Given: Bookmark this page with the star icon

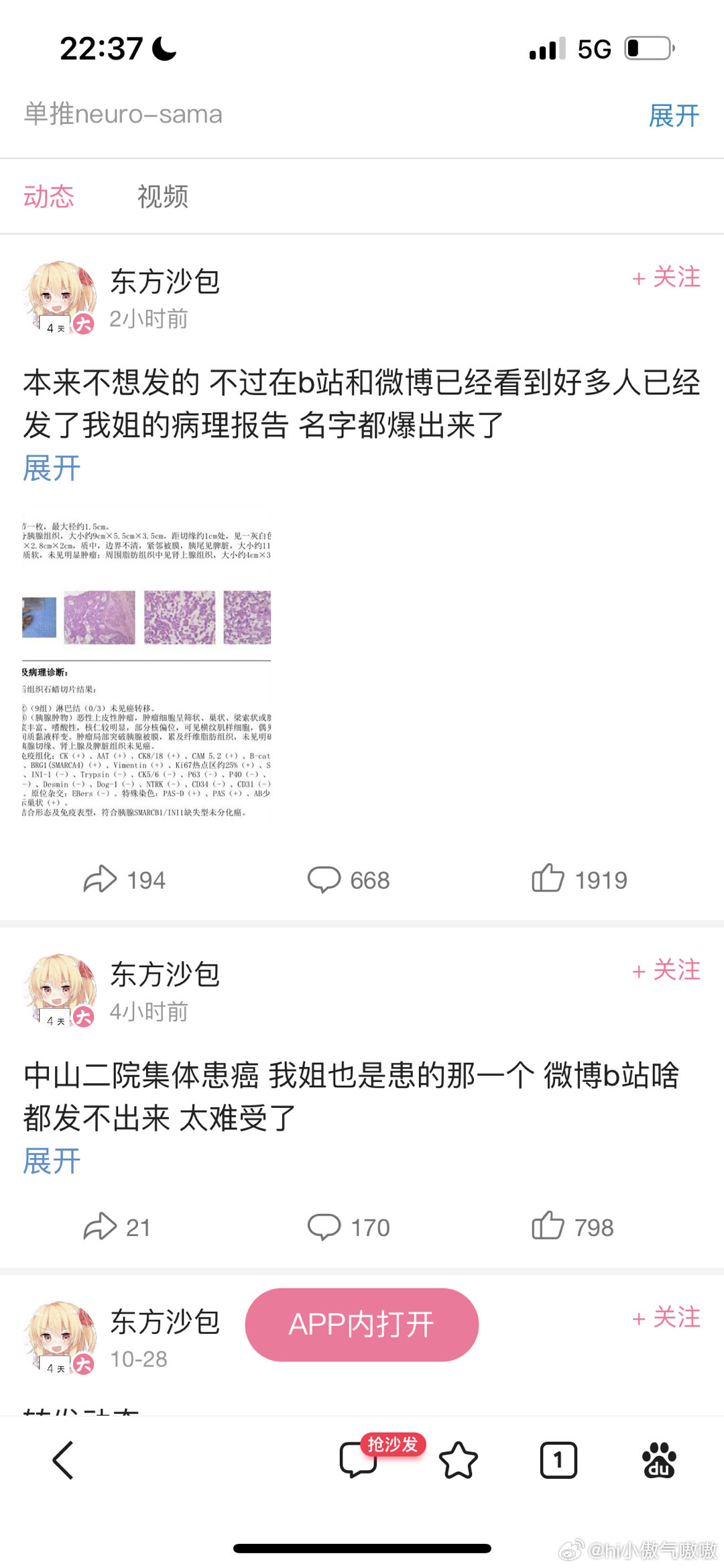Looking at the screenshot, I should click(459, 1460).
